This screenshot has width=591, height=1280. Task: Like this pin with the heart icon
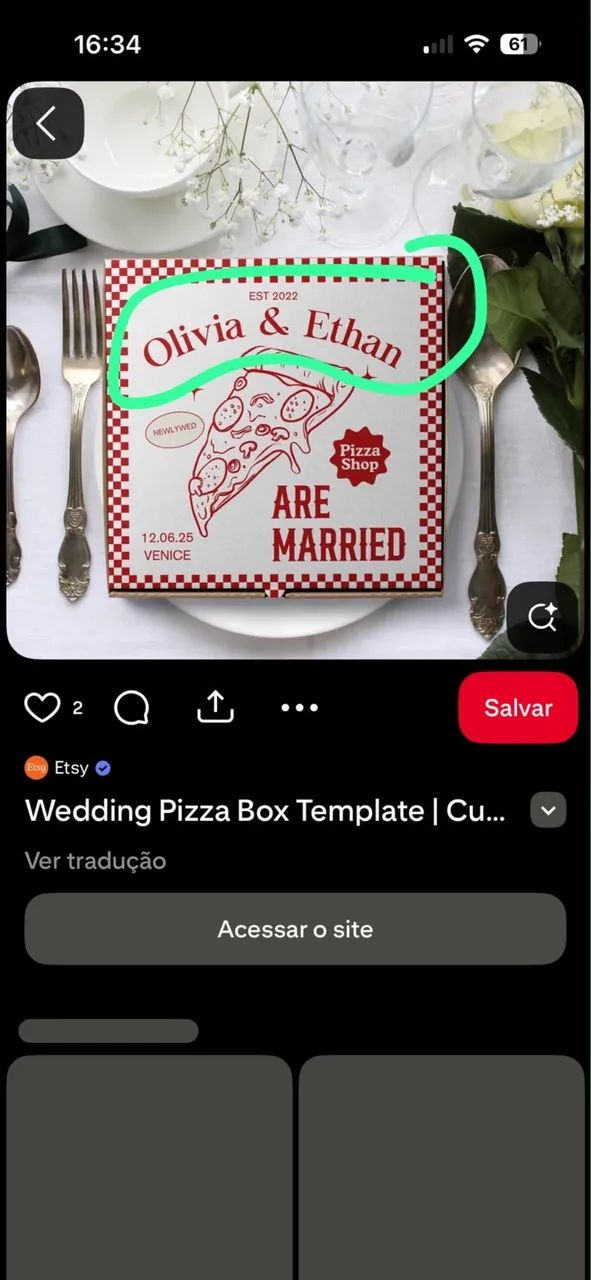pos(42,708)
